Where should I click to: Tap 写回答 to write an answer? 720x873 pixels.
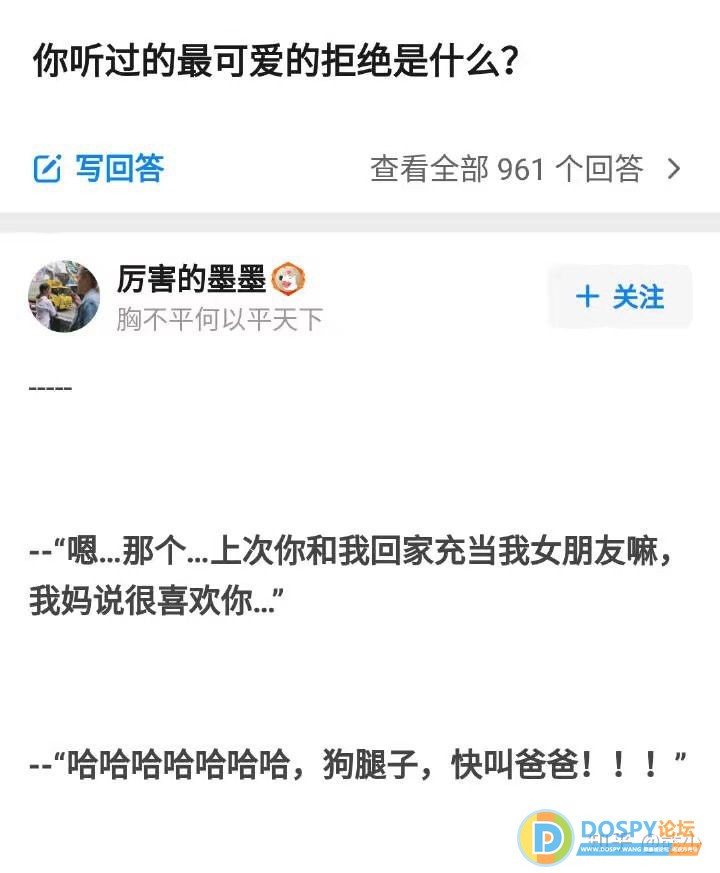(x=99, y=169)
